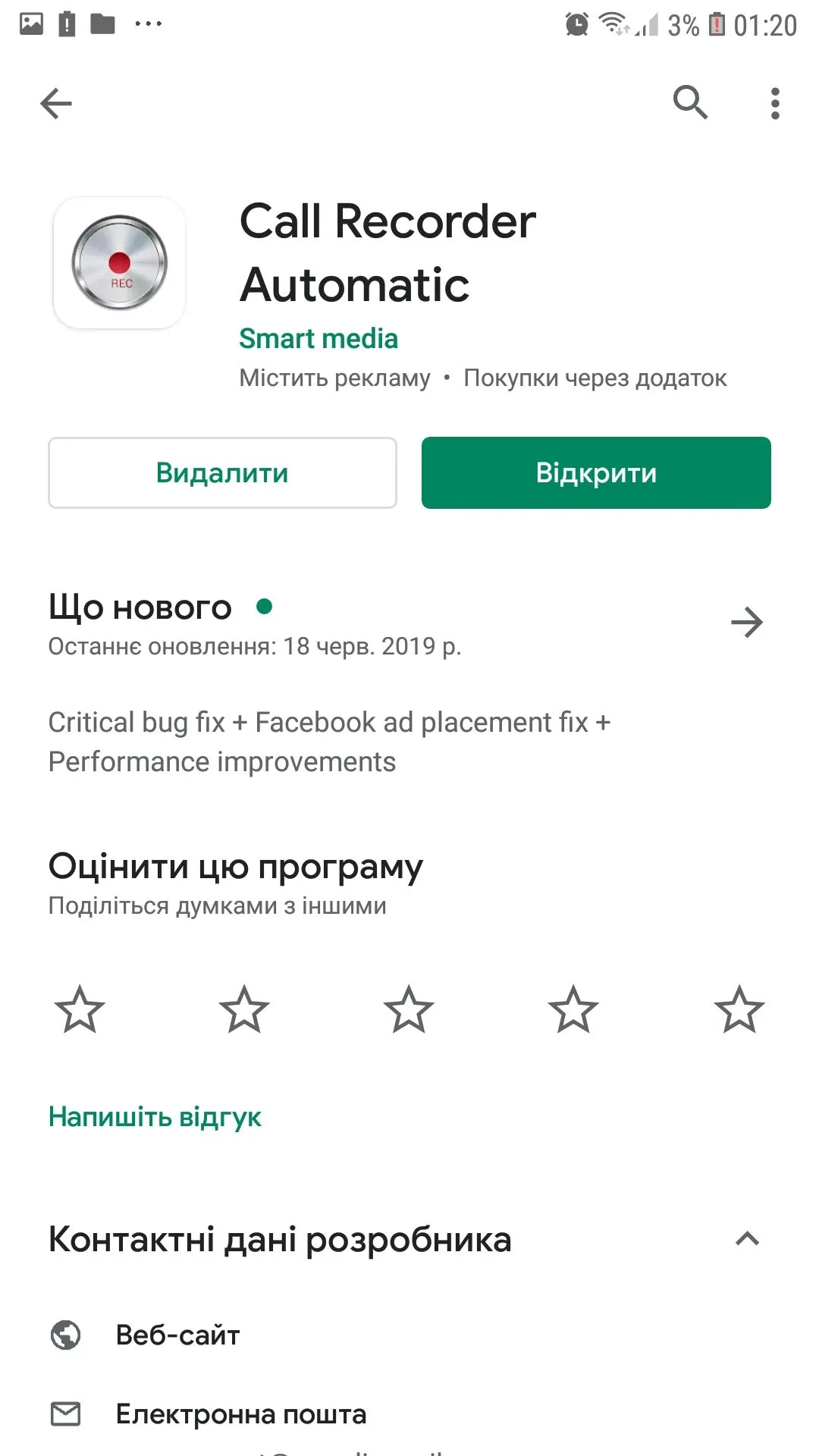Rate the app two stars
This screenshot has height=1456, width=819.
244,1009
